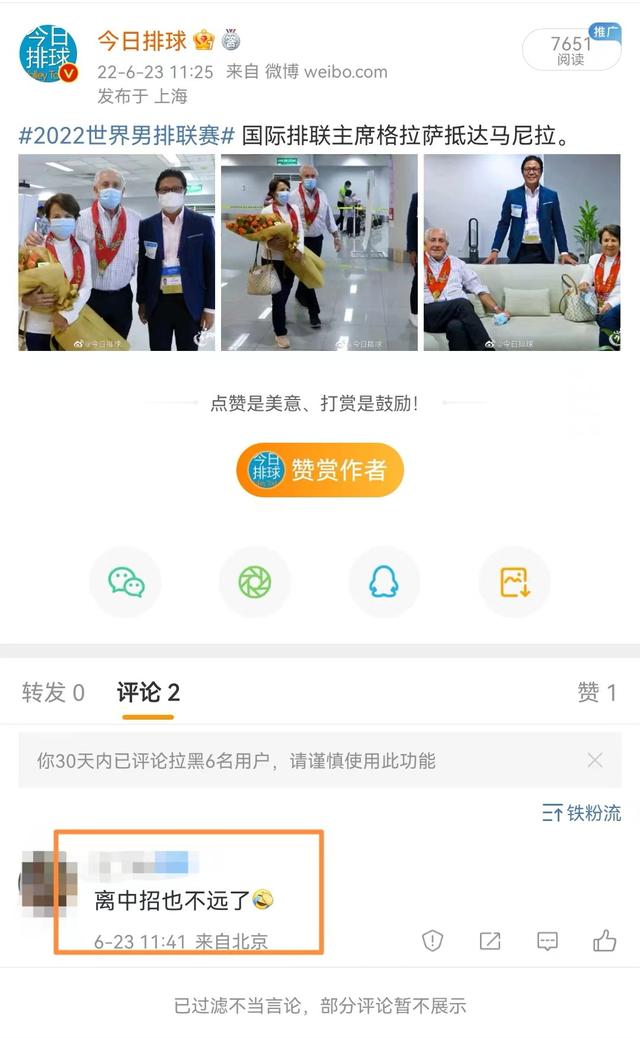Save the post as an image
This screenshot has height=1038, width=640.
point(514,582)
